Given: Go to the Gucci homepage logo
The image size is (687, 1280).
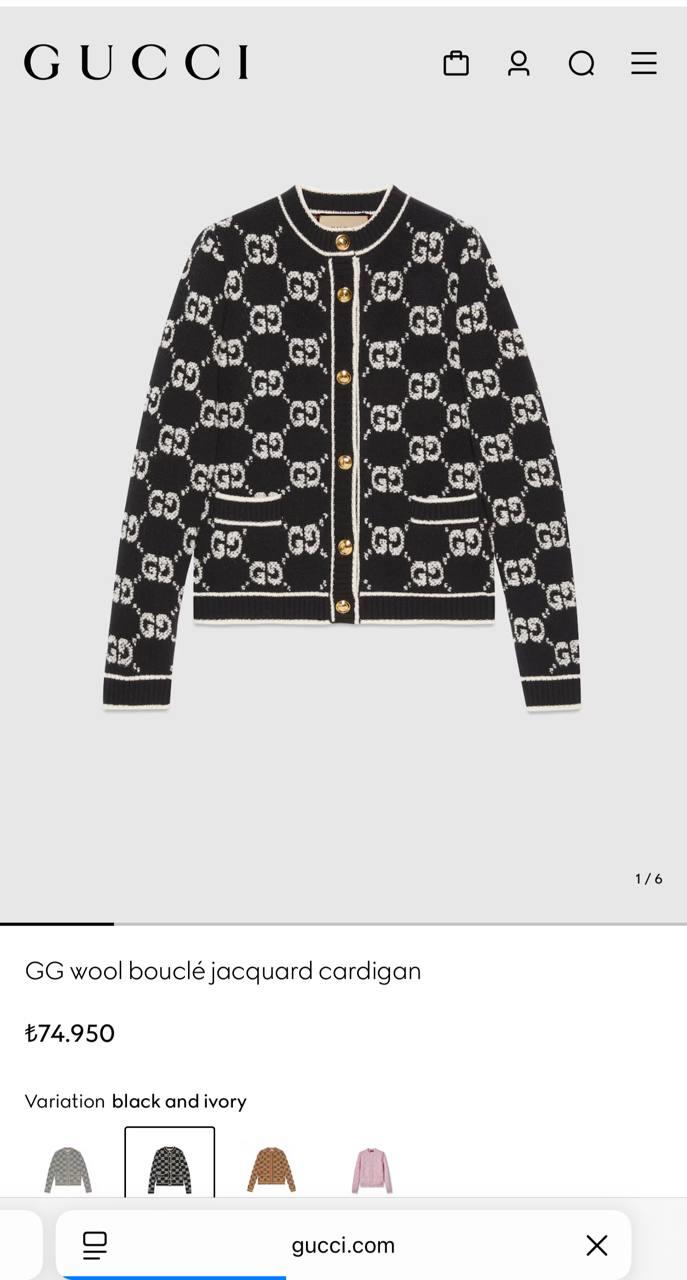Looking at the screenshot, I should pyautogui.click(x=136, y=62).
